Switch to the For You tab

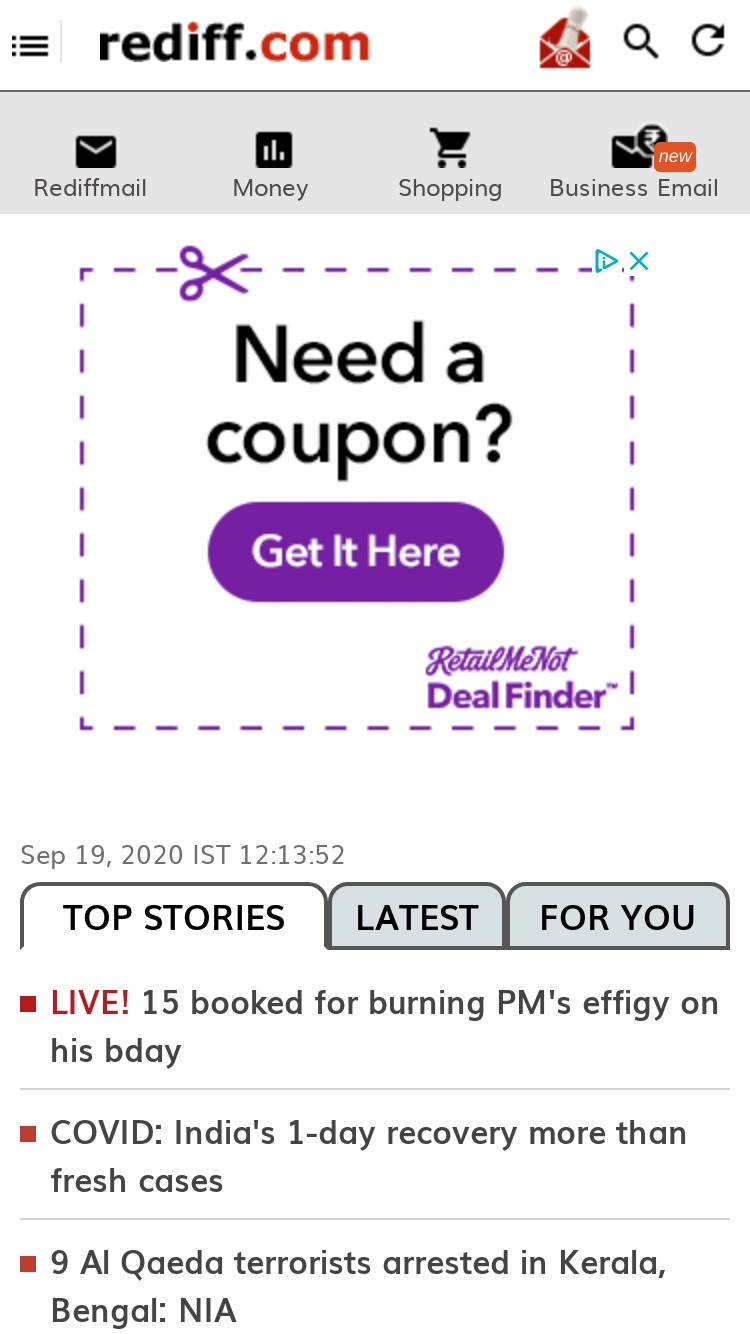click(618, 917)
